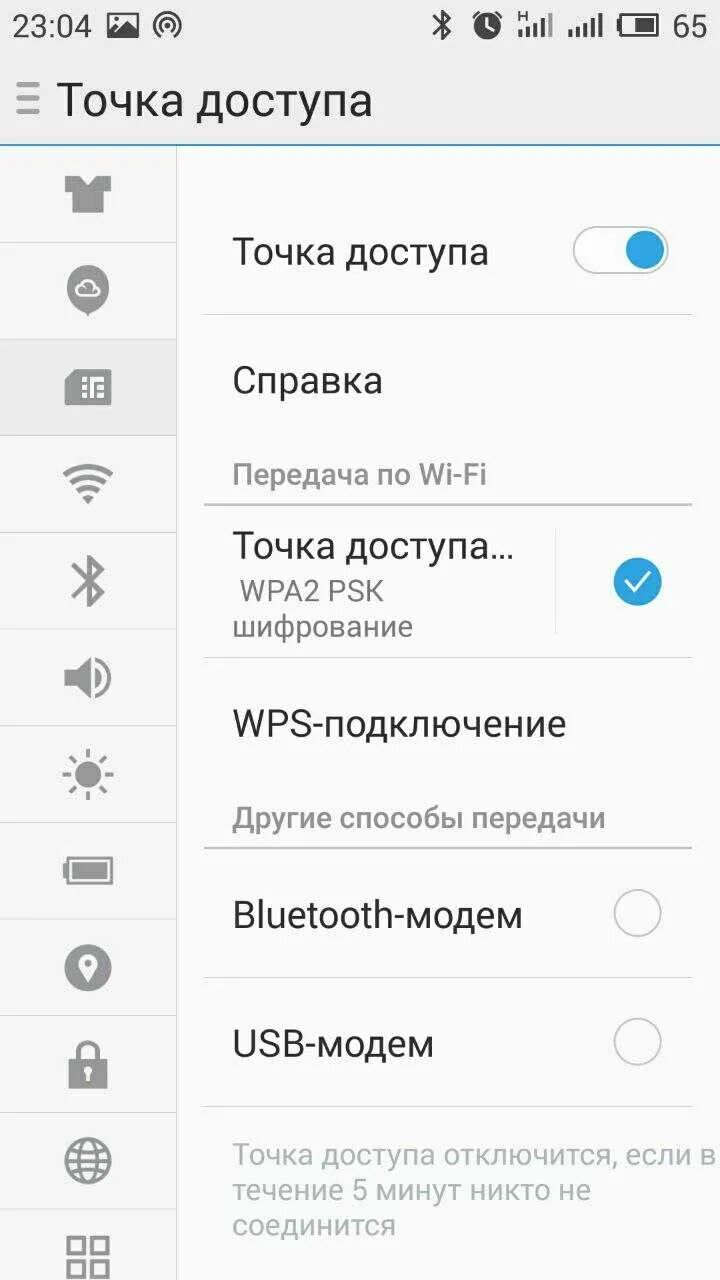Enable USB-модем

click(x=637, y=1043)
